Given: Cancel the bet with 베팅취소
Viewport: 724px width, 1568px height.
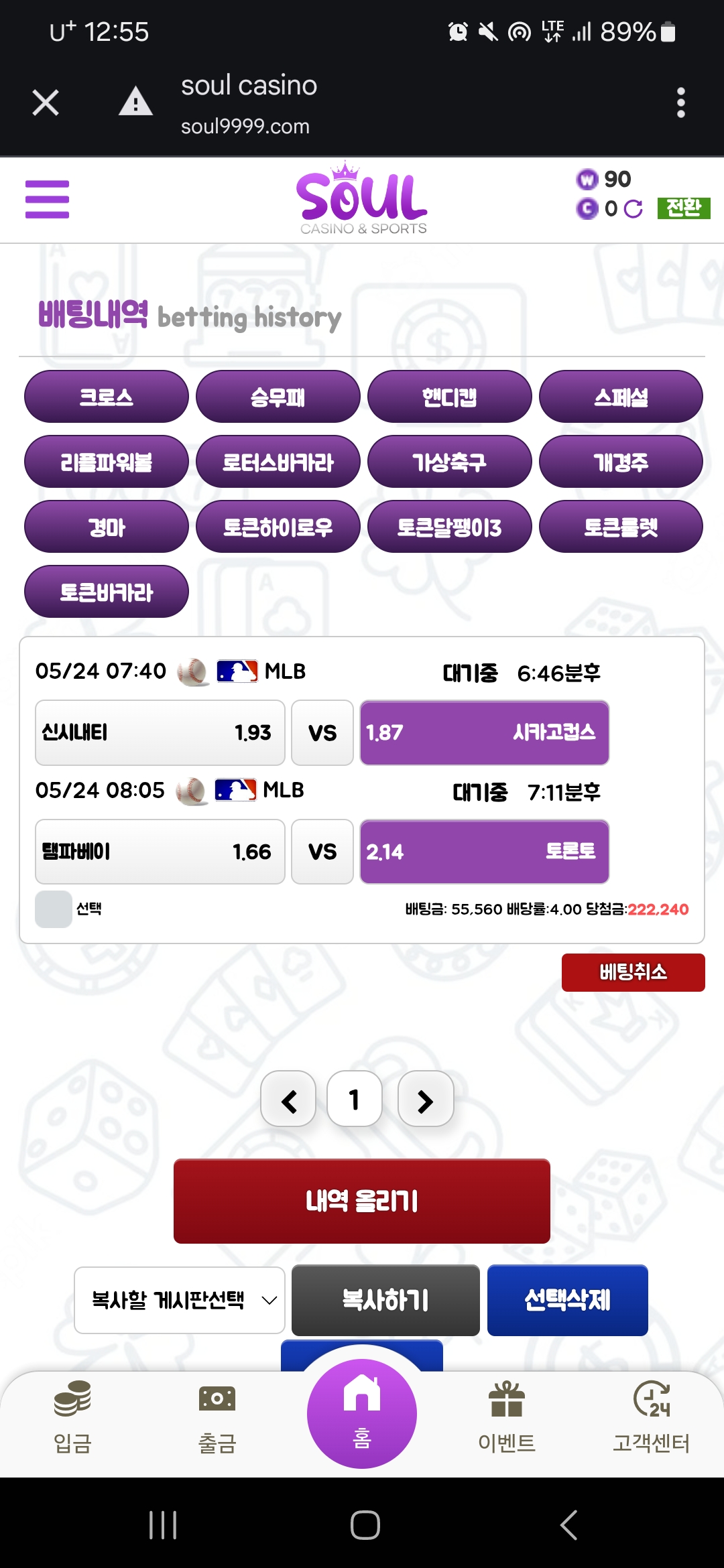Looking at the screenshot, I should (633, 972).
